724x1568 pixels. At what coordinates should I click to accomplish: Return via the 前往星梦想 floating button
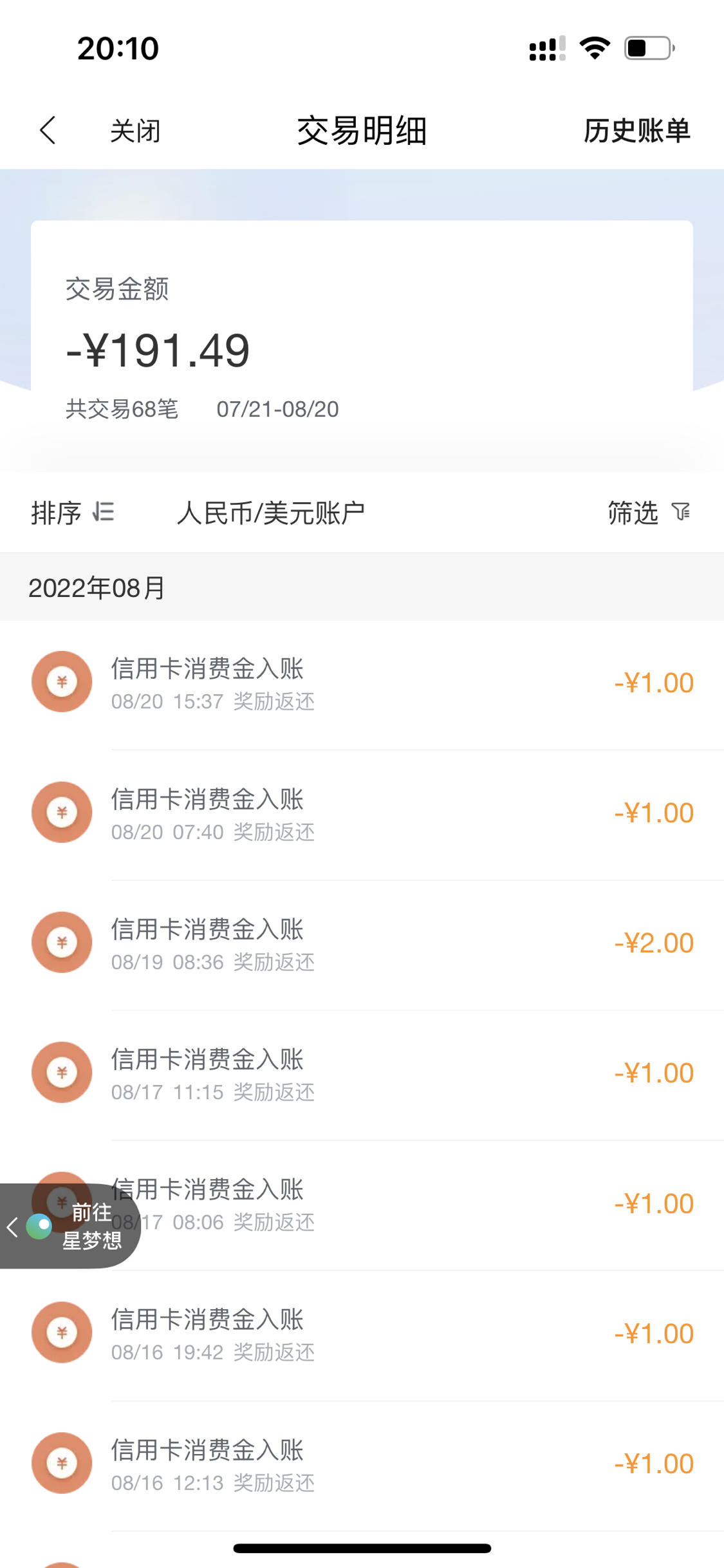coord(69,1226)
